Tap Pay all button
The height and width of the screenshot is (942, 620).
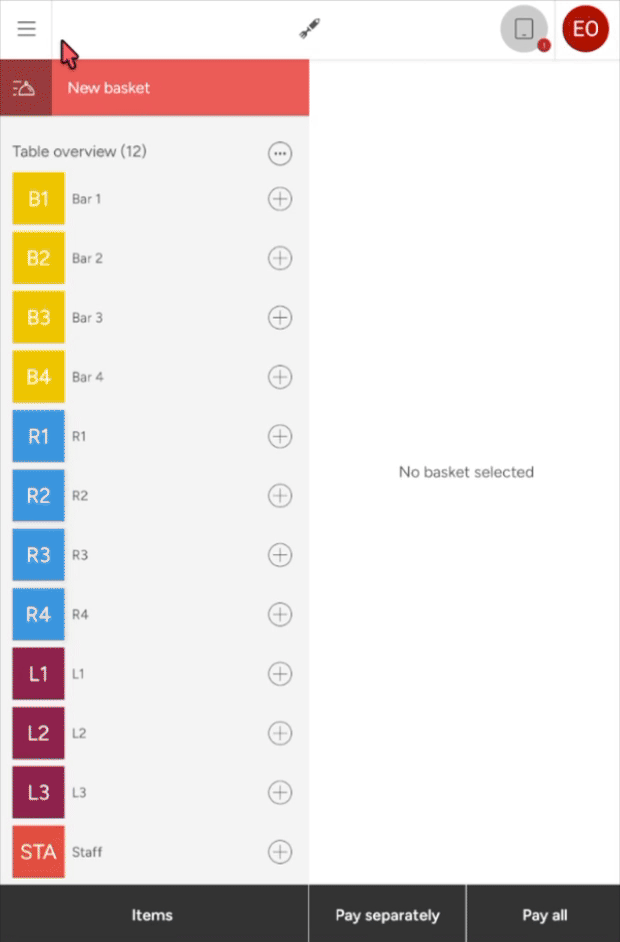point(544,914)
